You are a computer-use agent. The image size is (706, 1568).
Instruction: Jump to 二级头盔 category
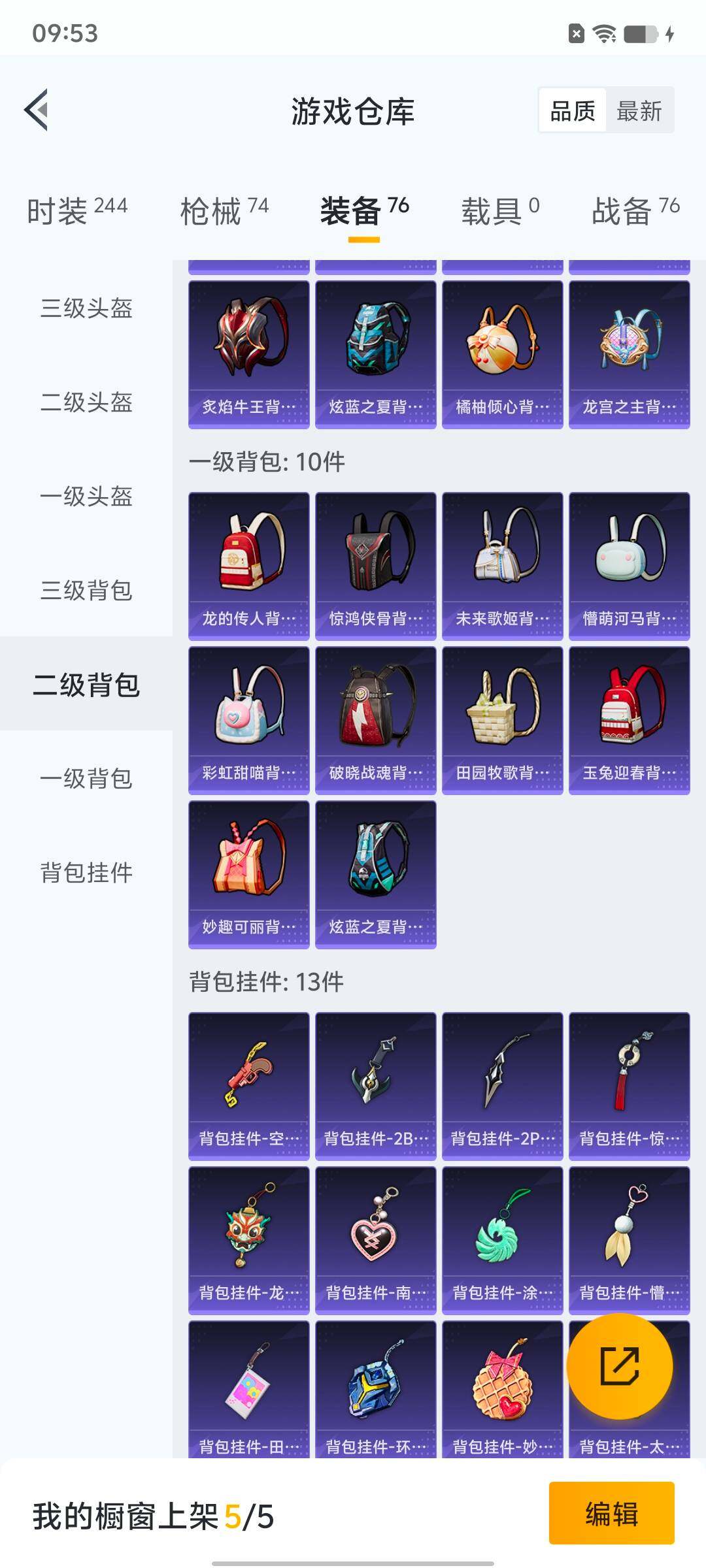[86, 402]
